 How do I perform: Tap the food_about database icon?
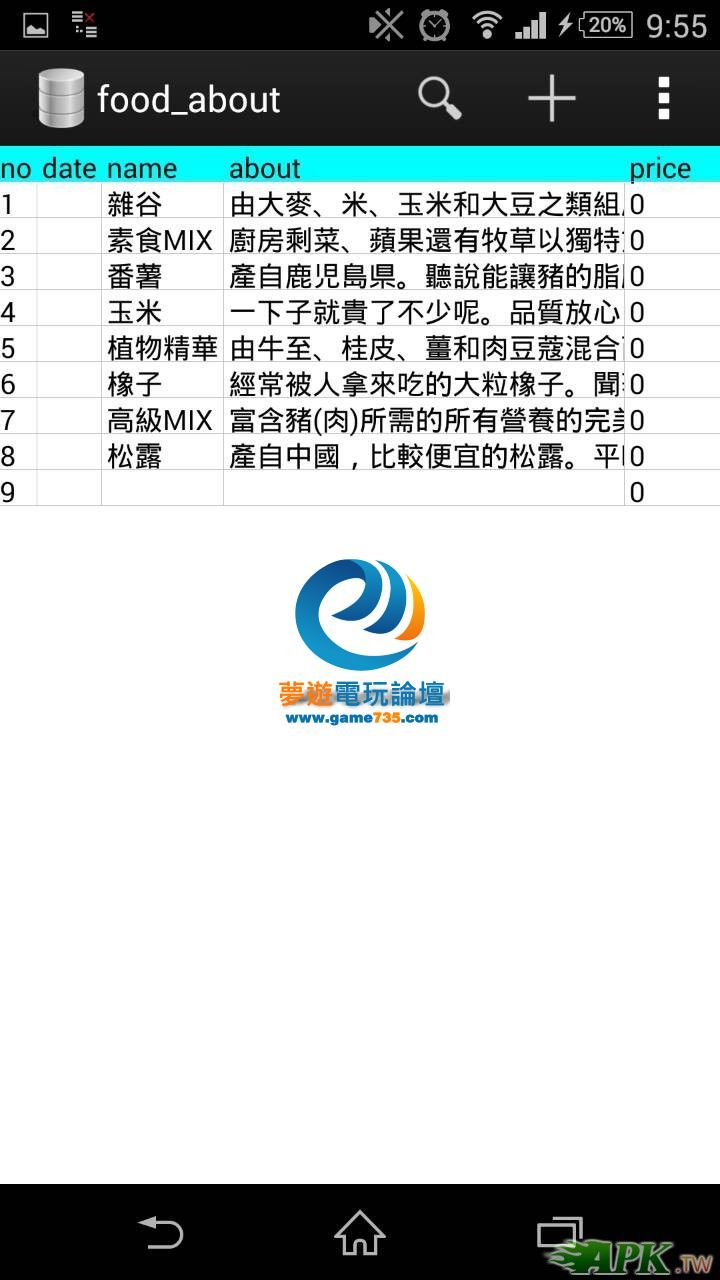(x=60, y=99)
